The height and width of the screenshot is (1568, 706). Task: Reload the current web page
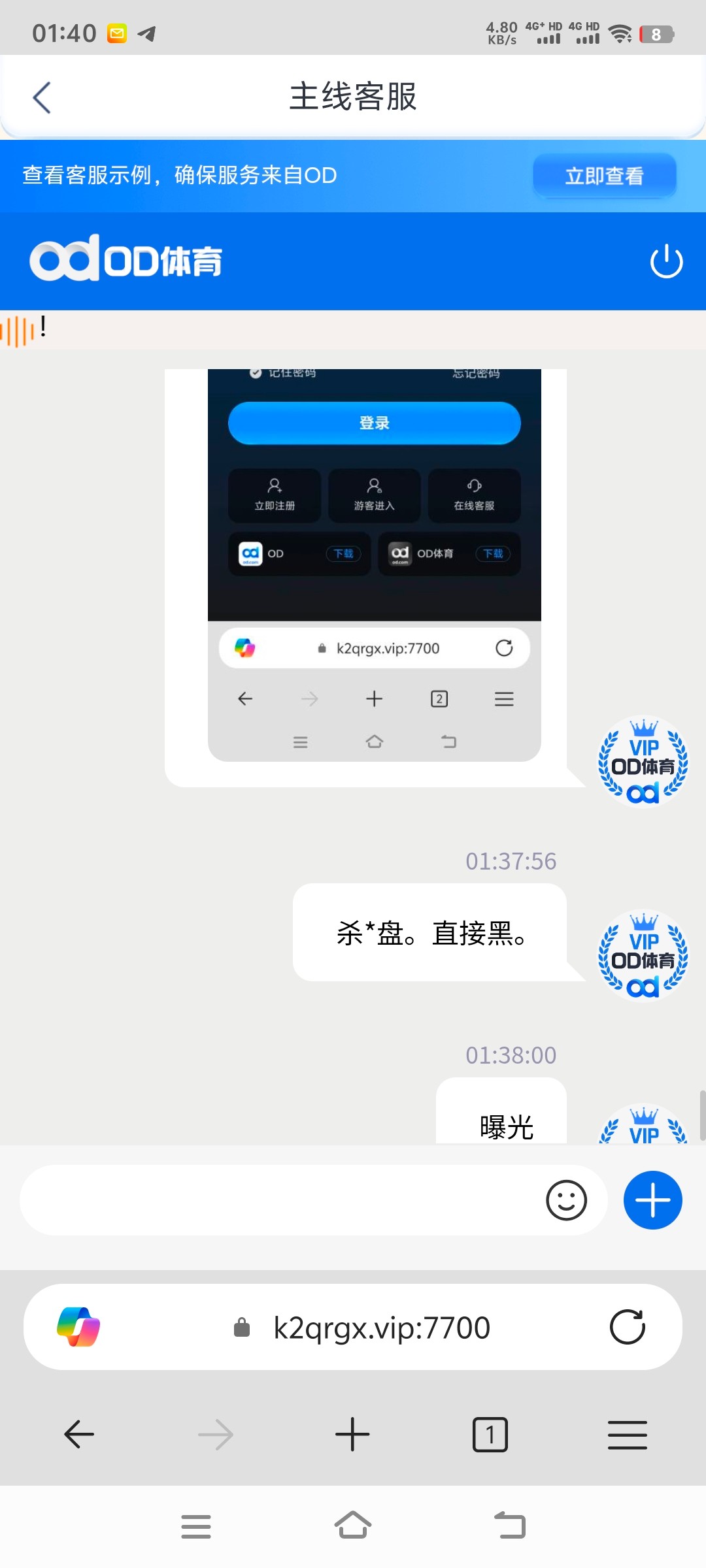(x=627, y=1328)
